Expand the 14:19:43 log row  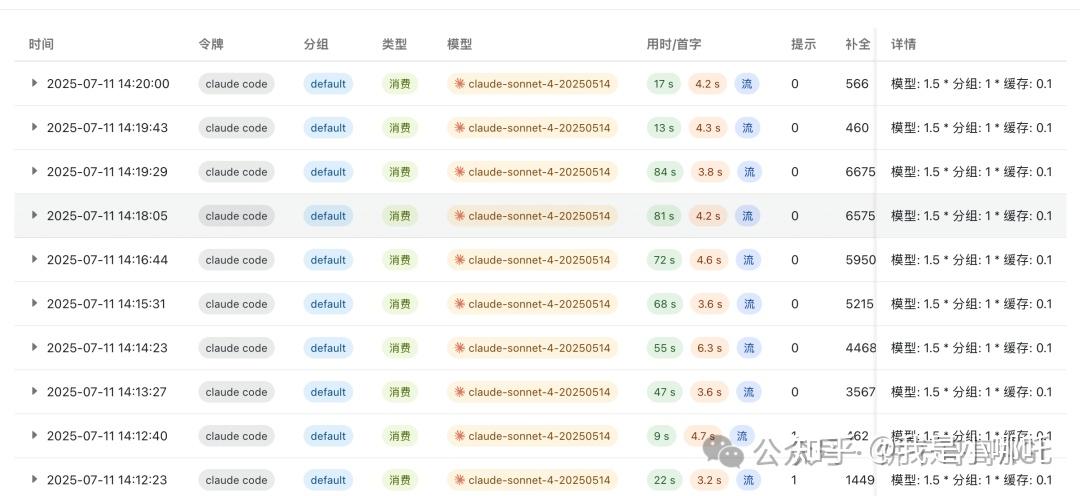point(34,127)
